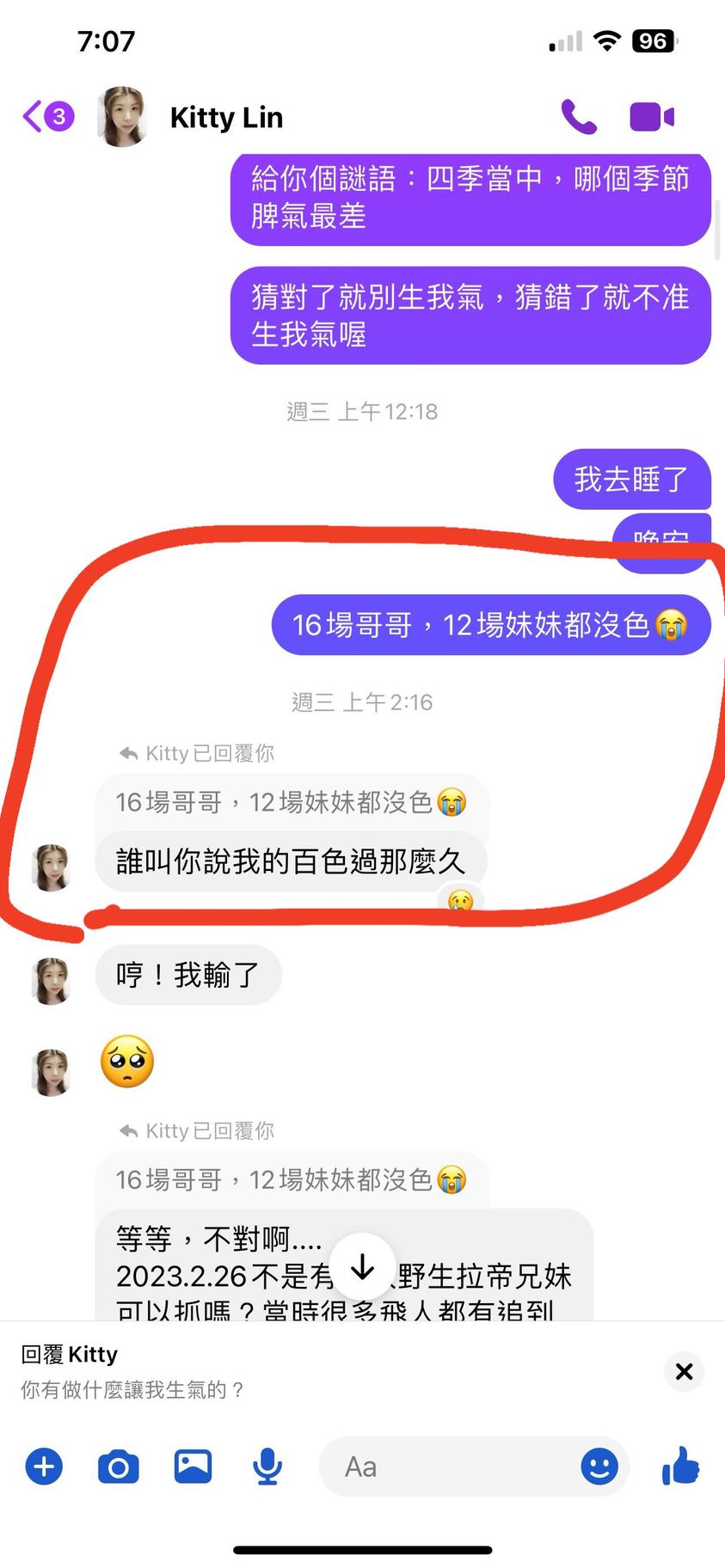Screen dimensions: 725x1568
Task: Open the emoji picker in the input
Action: pyautogui.click(x=599, y=1466)
